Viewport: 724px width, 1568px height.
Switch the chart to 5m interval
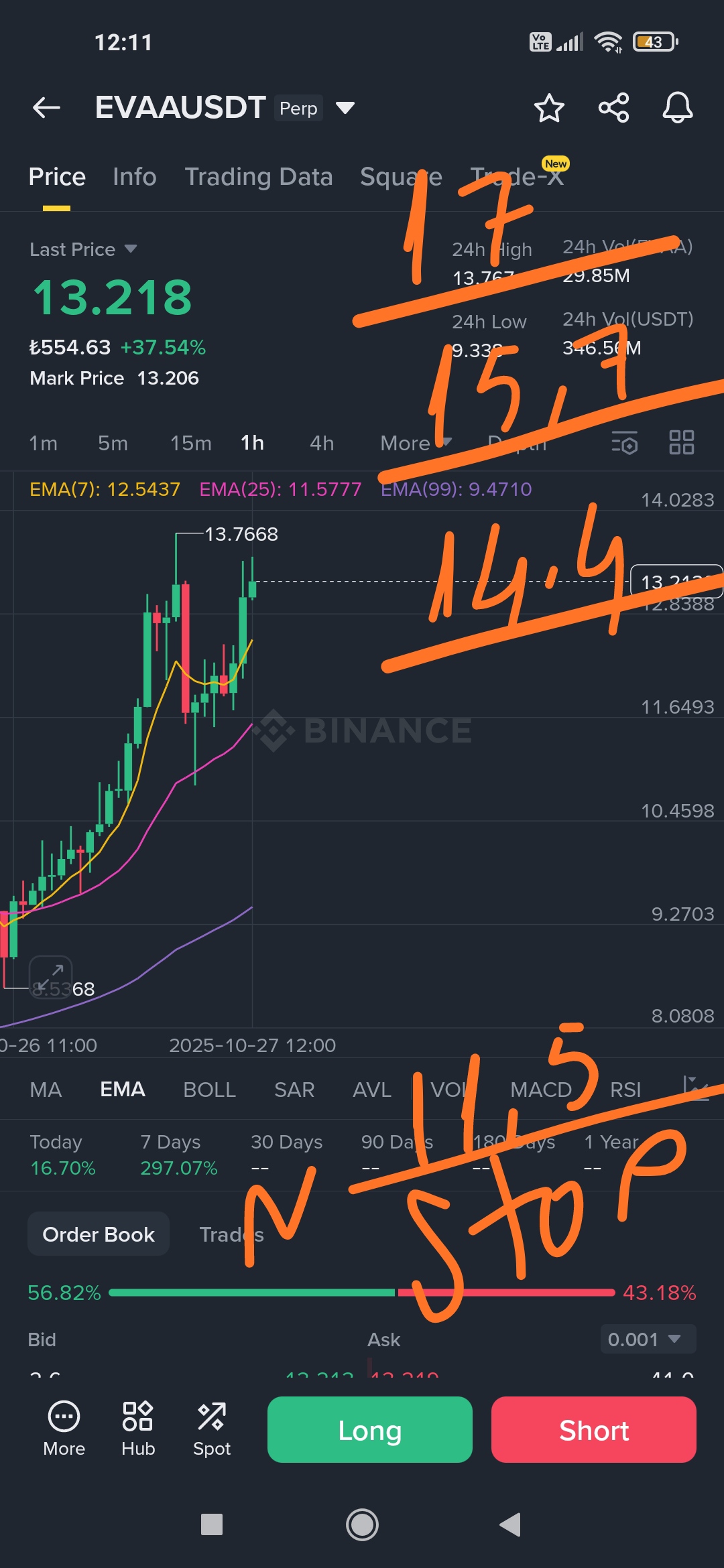pos(113,443)
